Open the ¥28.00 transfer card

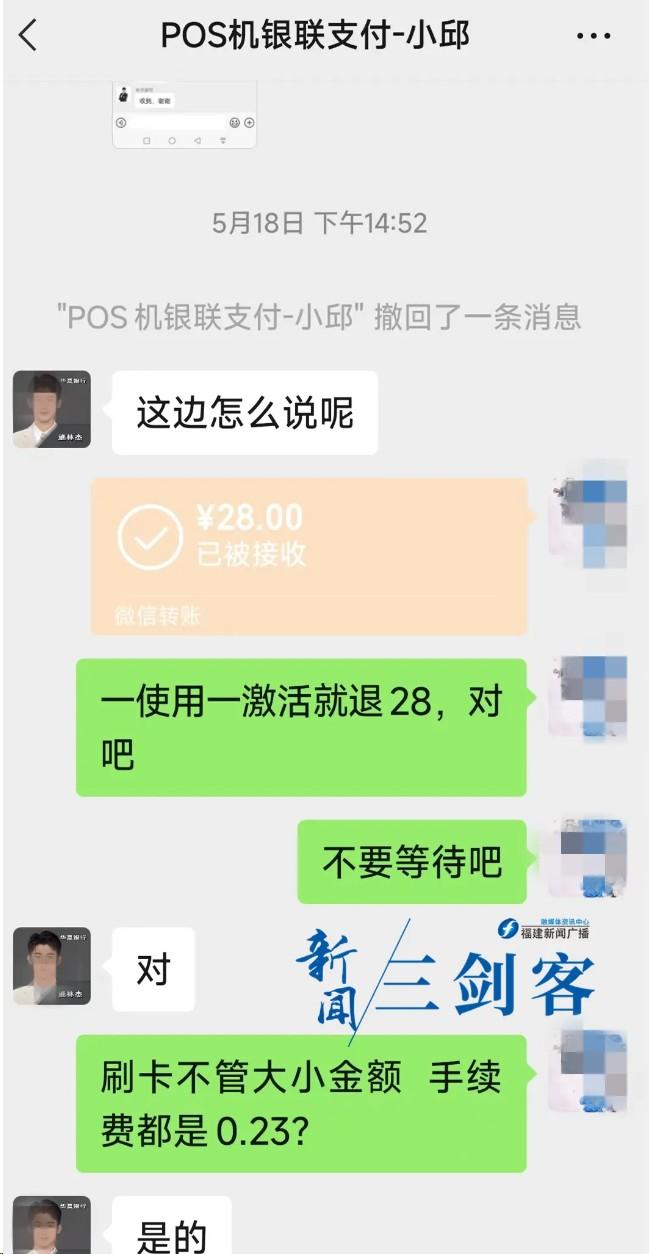[309, 555]
